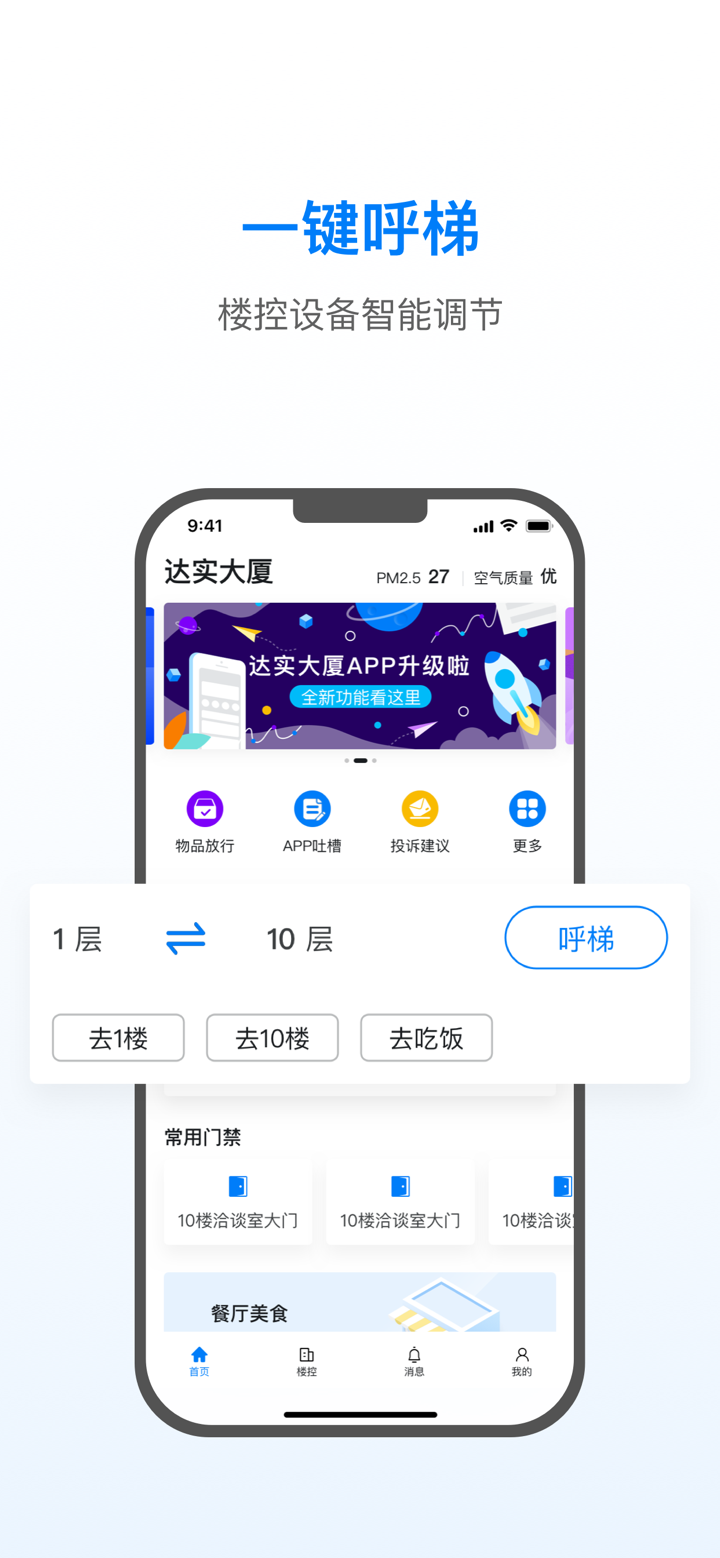Viewport: 720px width, 1558px height.
Task: Open 投诉建议 complaint suggestion icon
Action: point(419,808)
